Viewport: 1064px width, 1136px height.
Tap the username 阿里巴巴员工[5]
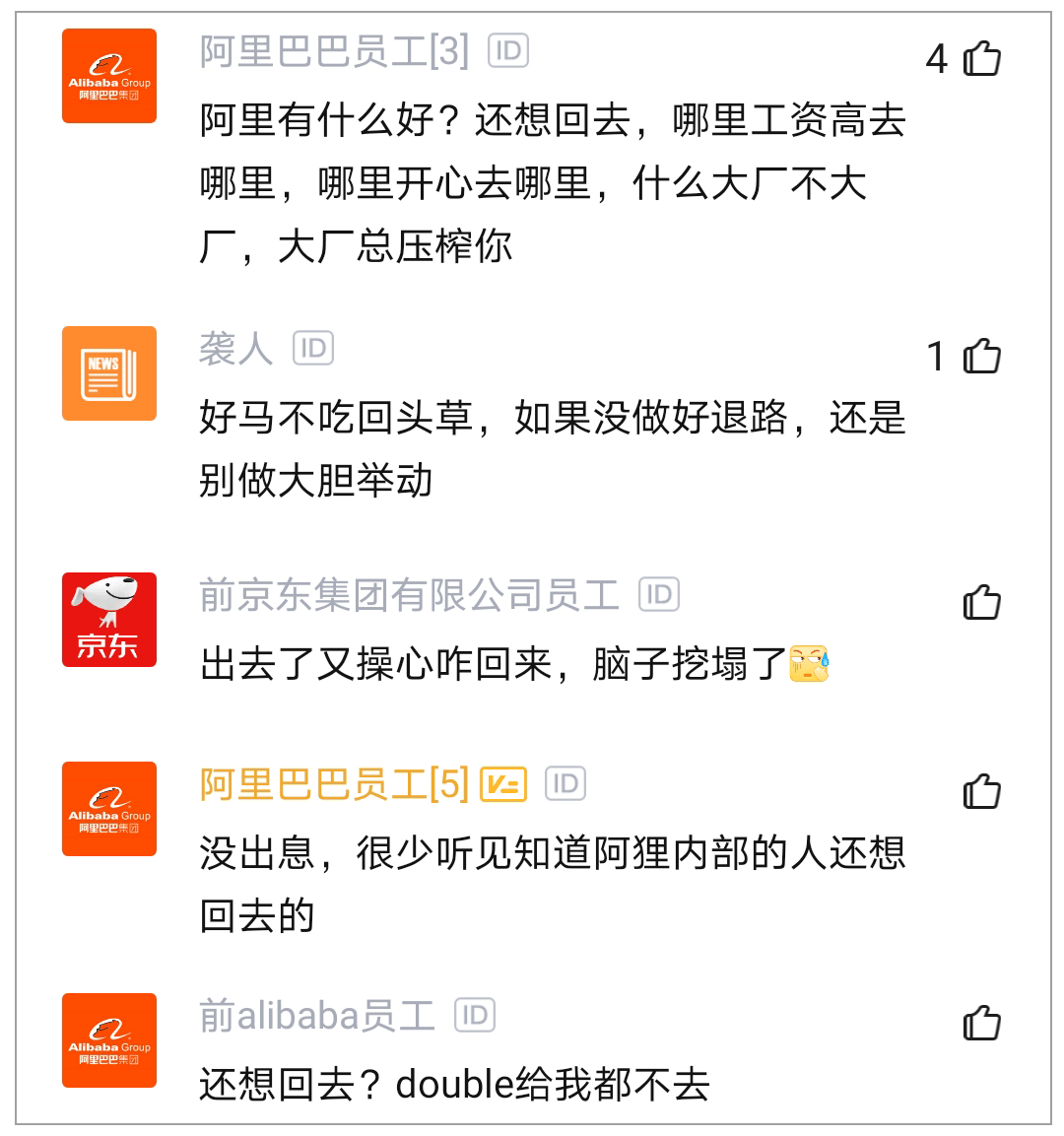[x=334, y=785]
